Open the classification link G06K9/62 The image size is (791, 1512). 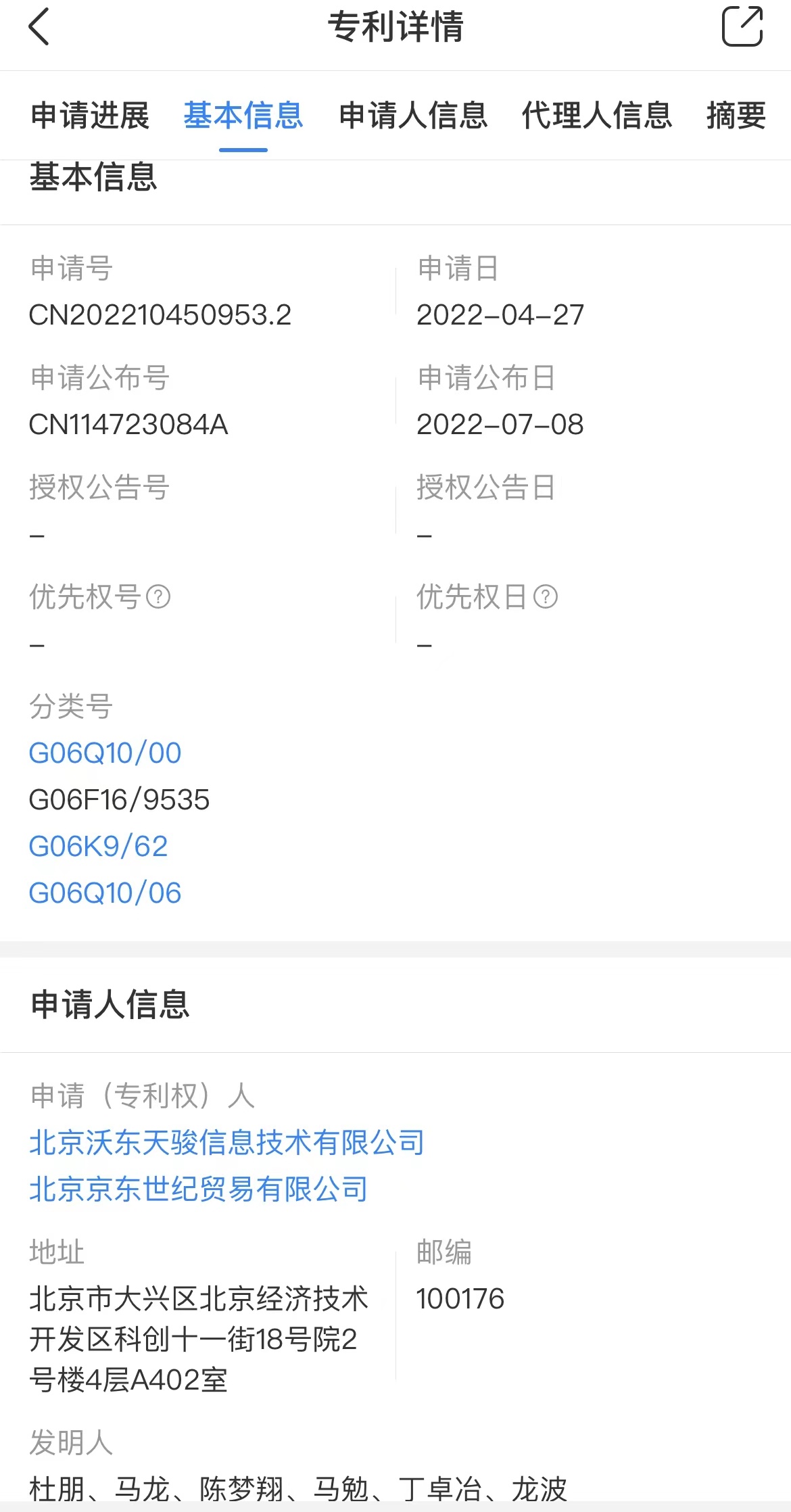[99, 847]
